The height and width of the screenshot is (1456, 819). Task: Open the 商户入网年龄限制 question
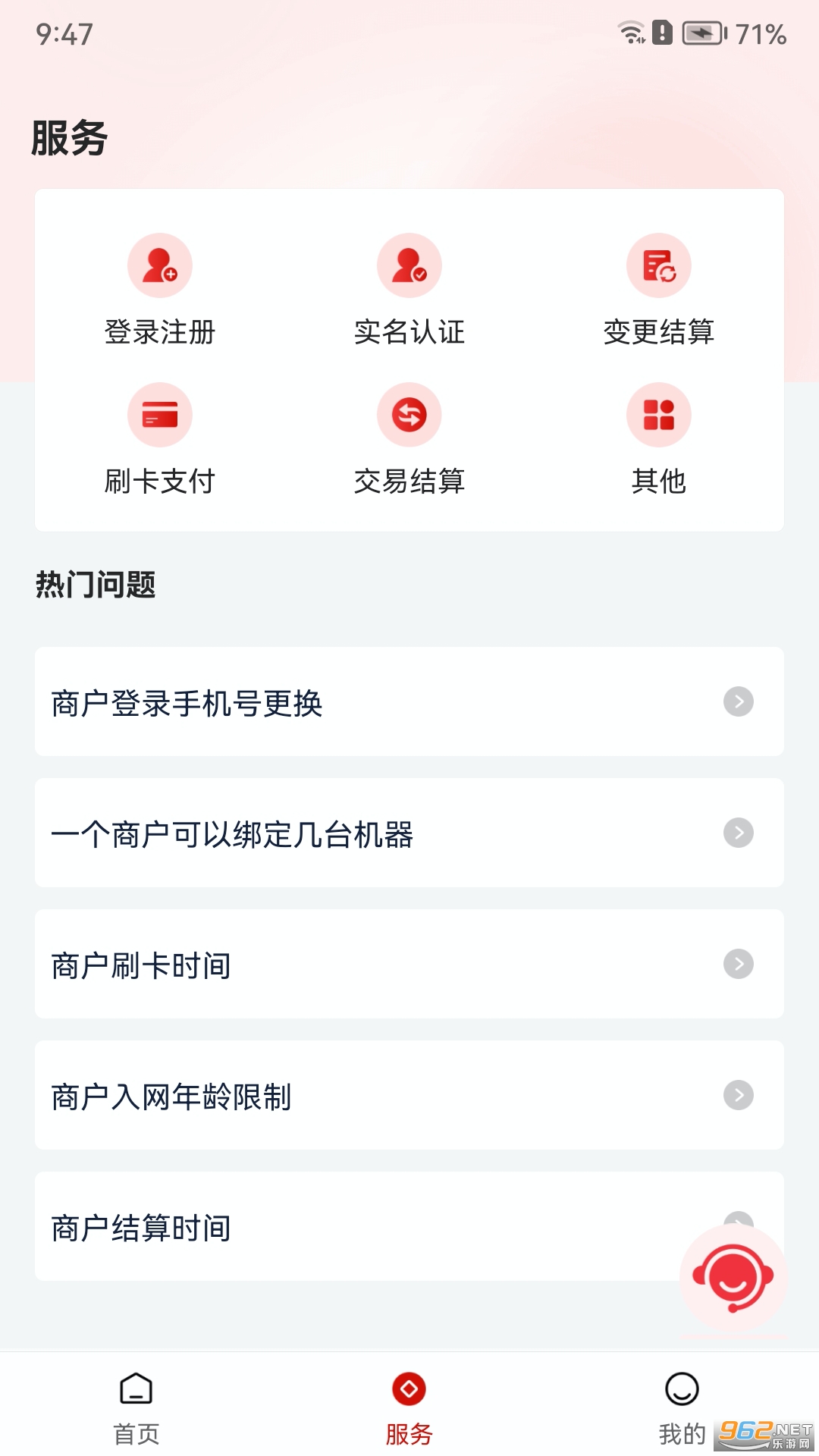click(303, 1095)
